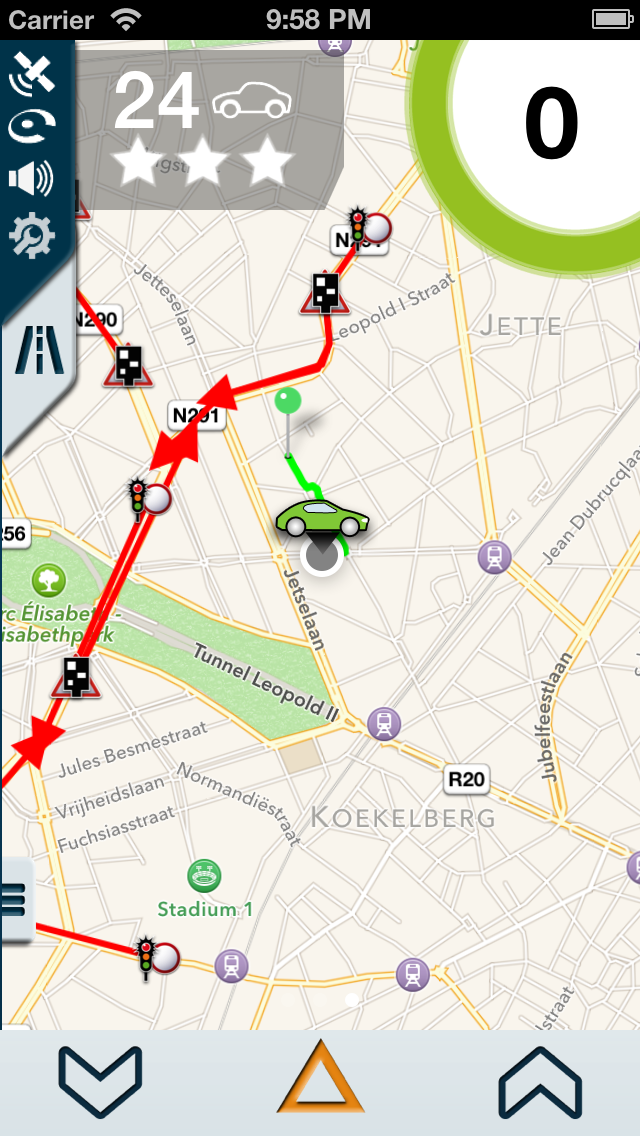This screenshot has width=640, height=1136.
Task: Tap the highway road mode icon
Action: pos(38,351)
